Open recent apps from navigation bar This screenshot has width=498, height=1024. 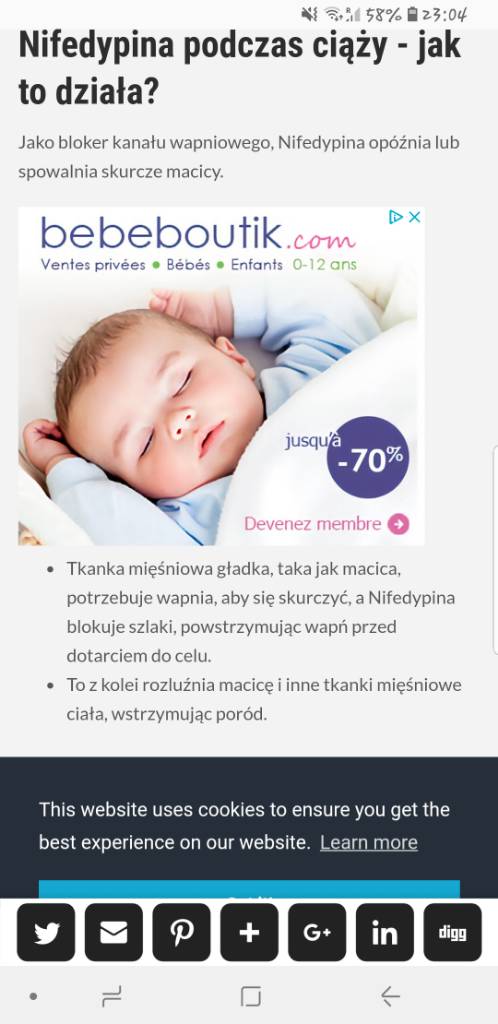(x=112, y=996)
